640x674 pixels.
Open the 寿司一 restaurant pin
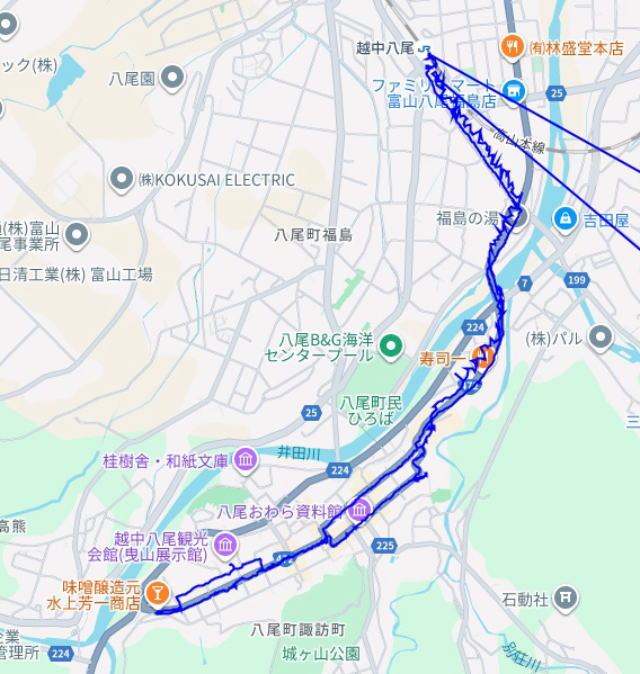[x=484, y=357]
